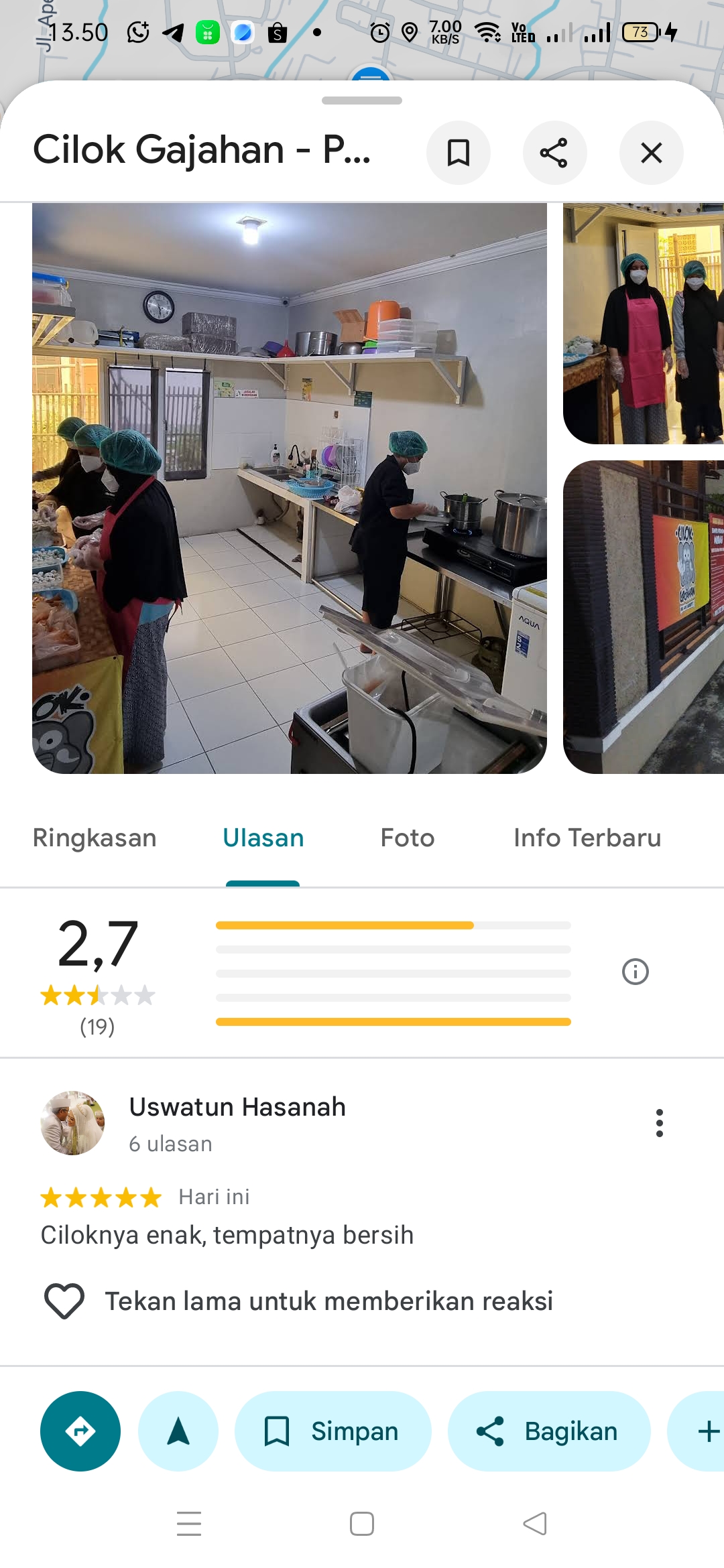The image size is (724, 1568).
Task: Share place via the header share icon
Action: point(554,153)
